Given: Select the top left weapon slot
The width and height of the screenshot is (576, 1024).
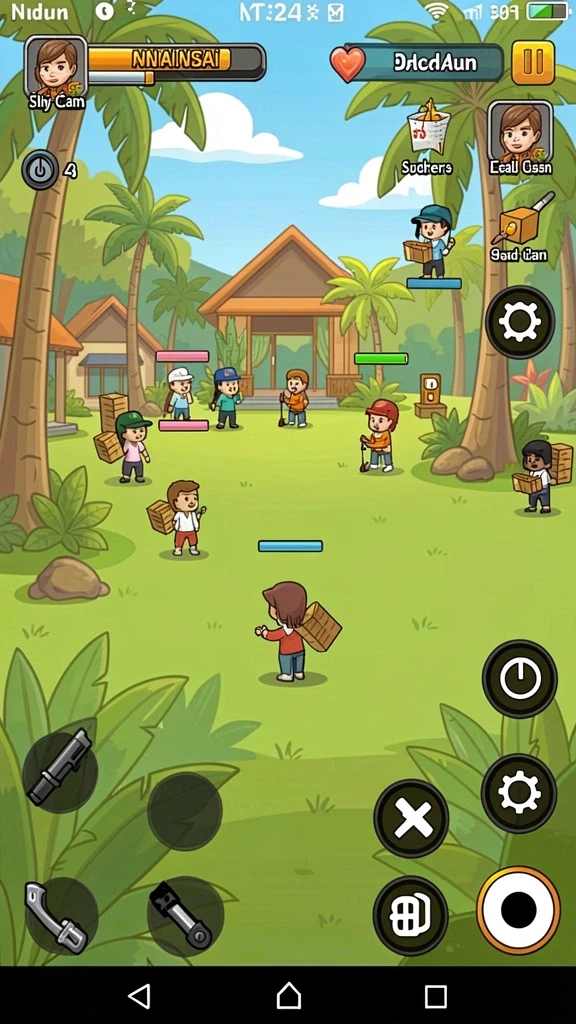Looking at the screenshot, I should point(60,771).
